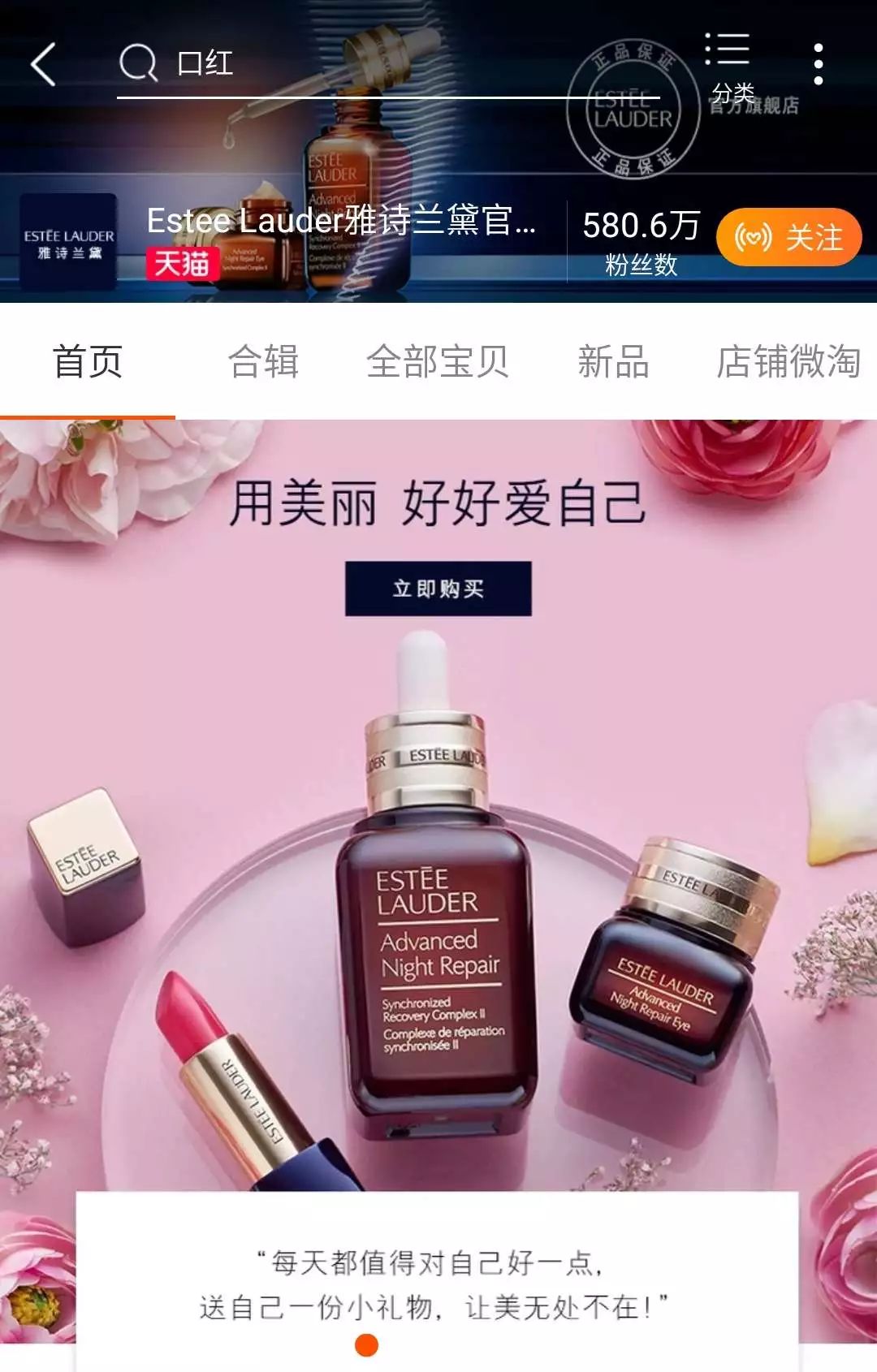Open the 全部宝贝 products tab
The height and width of the screenshot is (1372, 877).
[x=439, y=363]
